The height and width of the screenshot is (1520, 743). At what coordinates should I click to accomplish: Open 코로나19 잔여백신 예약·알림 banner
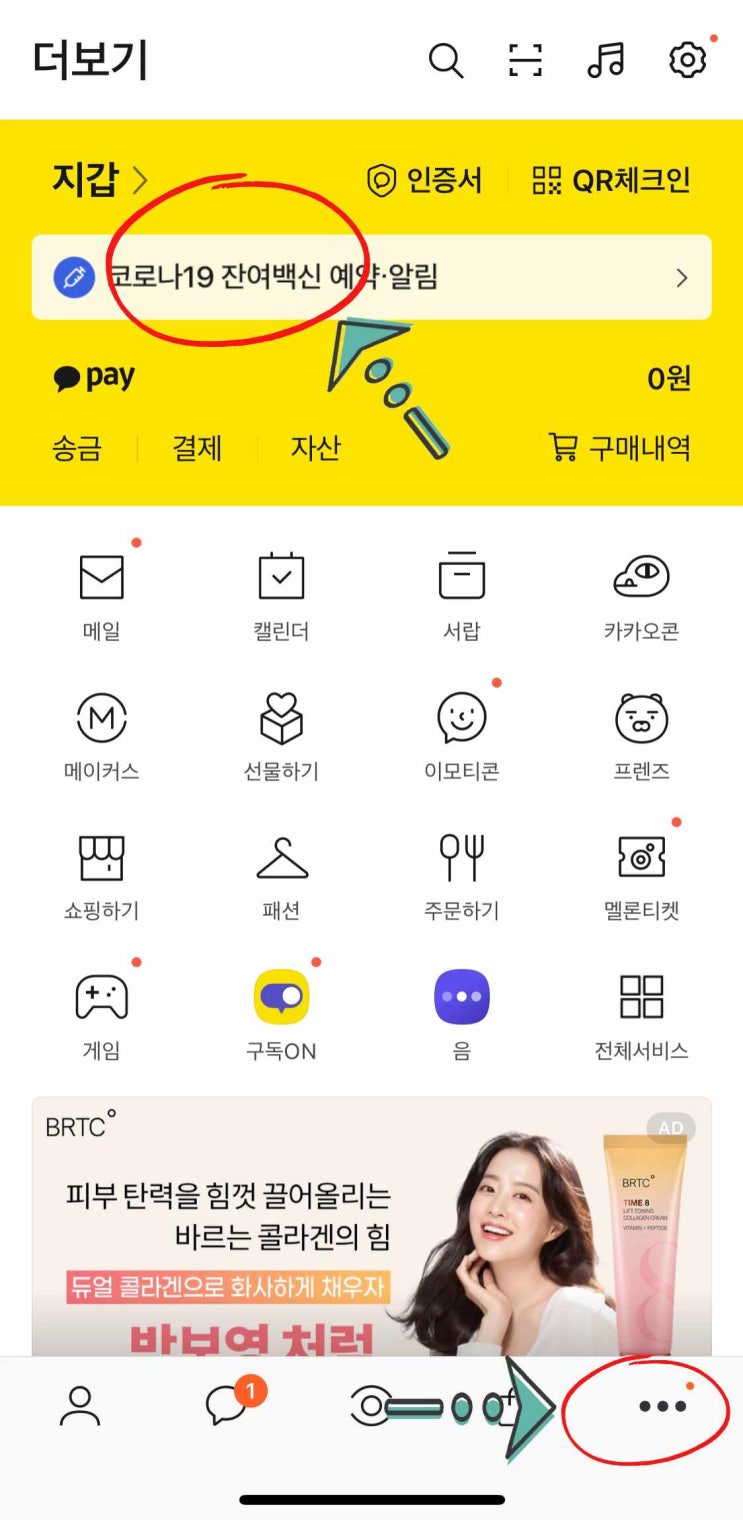pos(371,277)
